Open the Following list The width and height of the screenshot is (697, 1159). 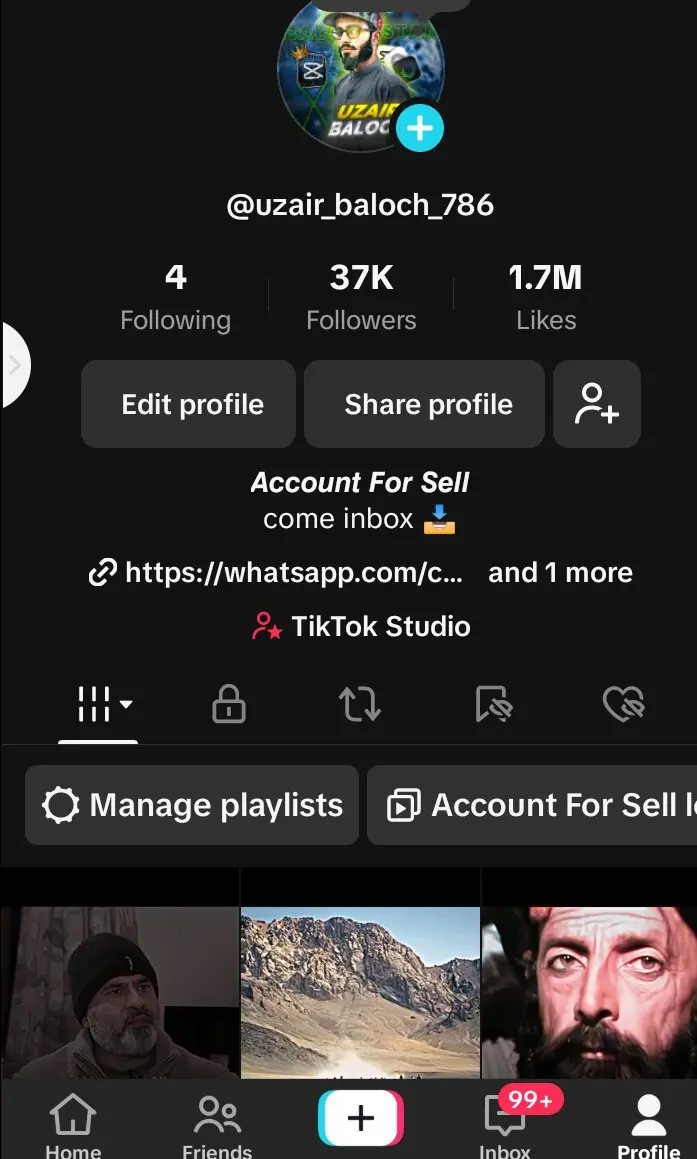click(176, 298)
